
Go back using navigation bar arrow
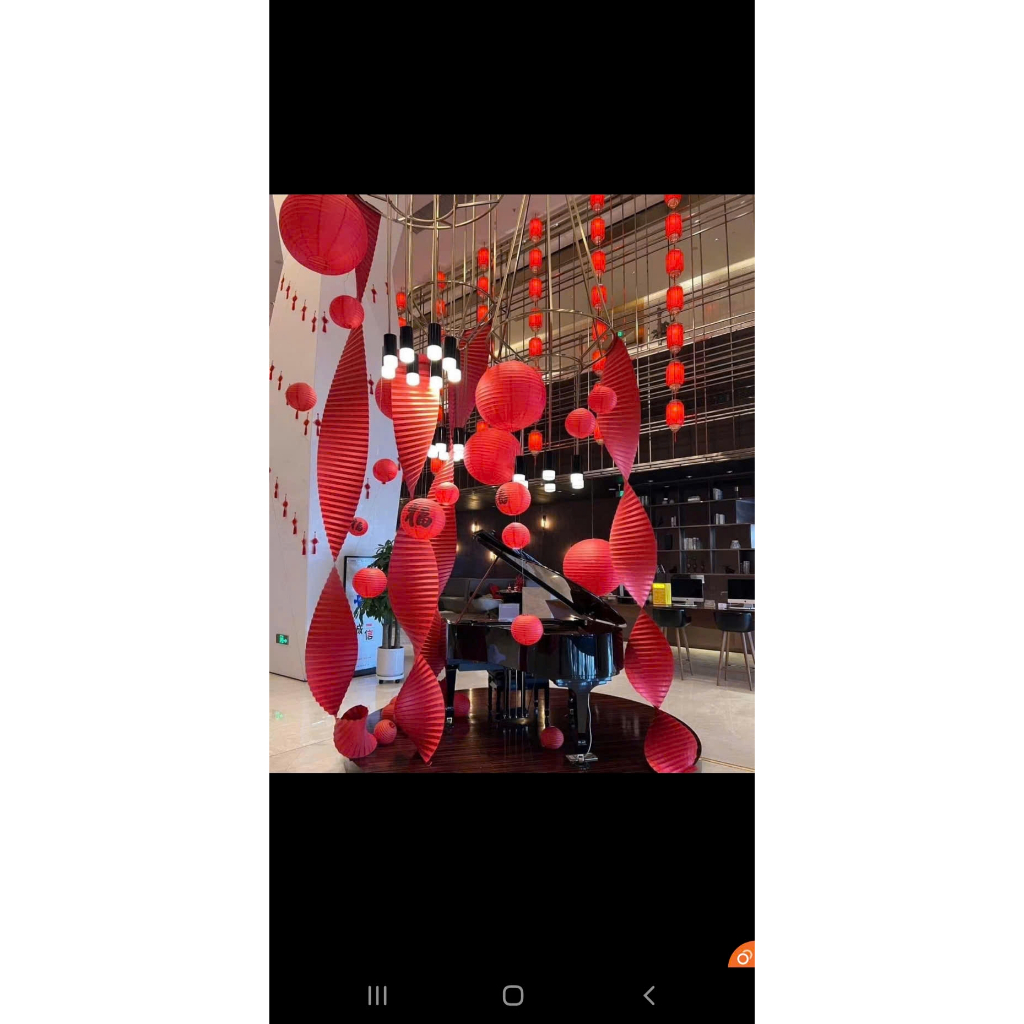pos(649,995)
